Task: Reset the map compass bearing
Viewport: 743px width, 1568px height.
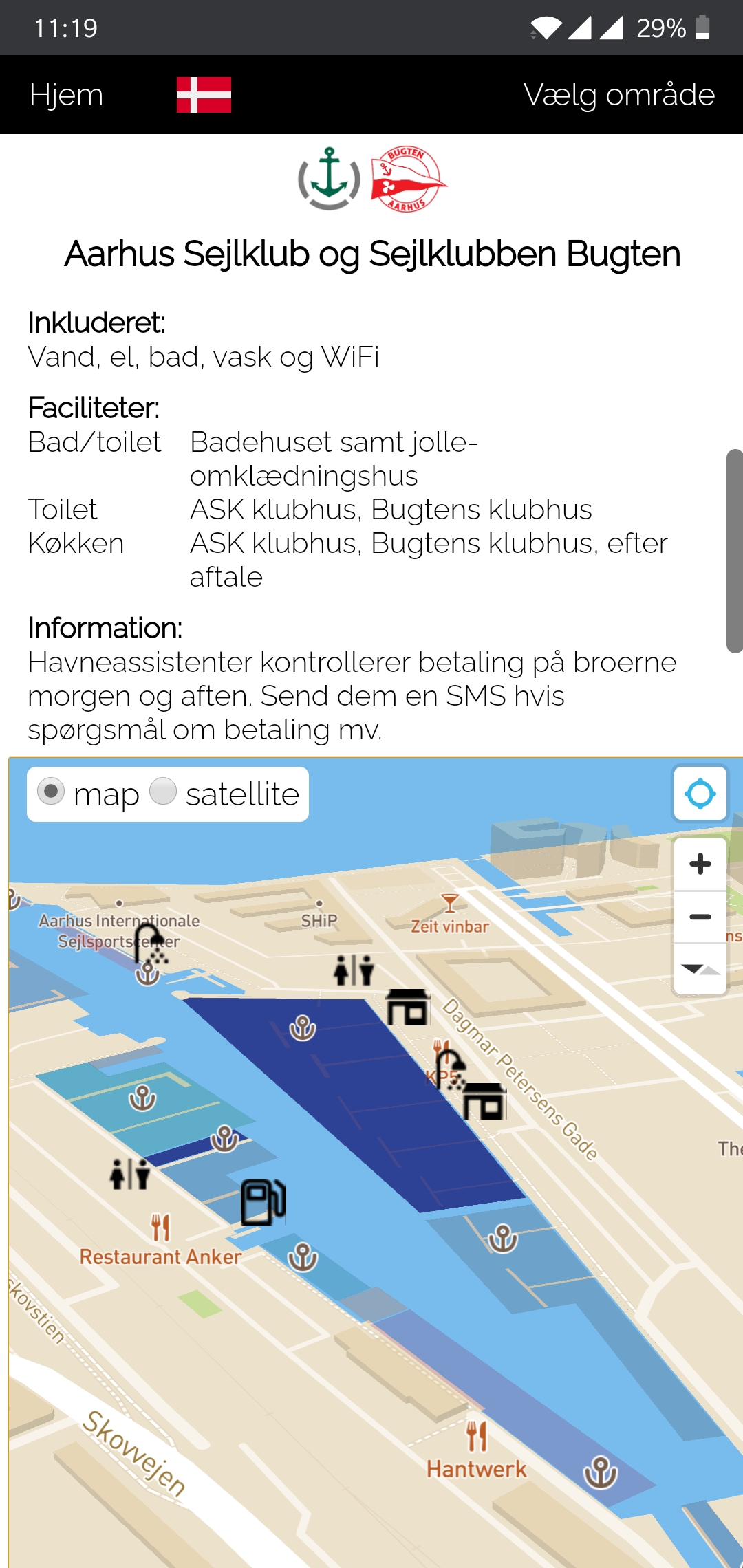Action: click(x=700, y=970)
